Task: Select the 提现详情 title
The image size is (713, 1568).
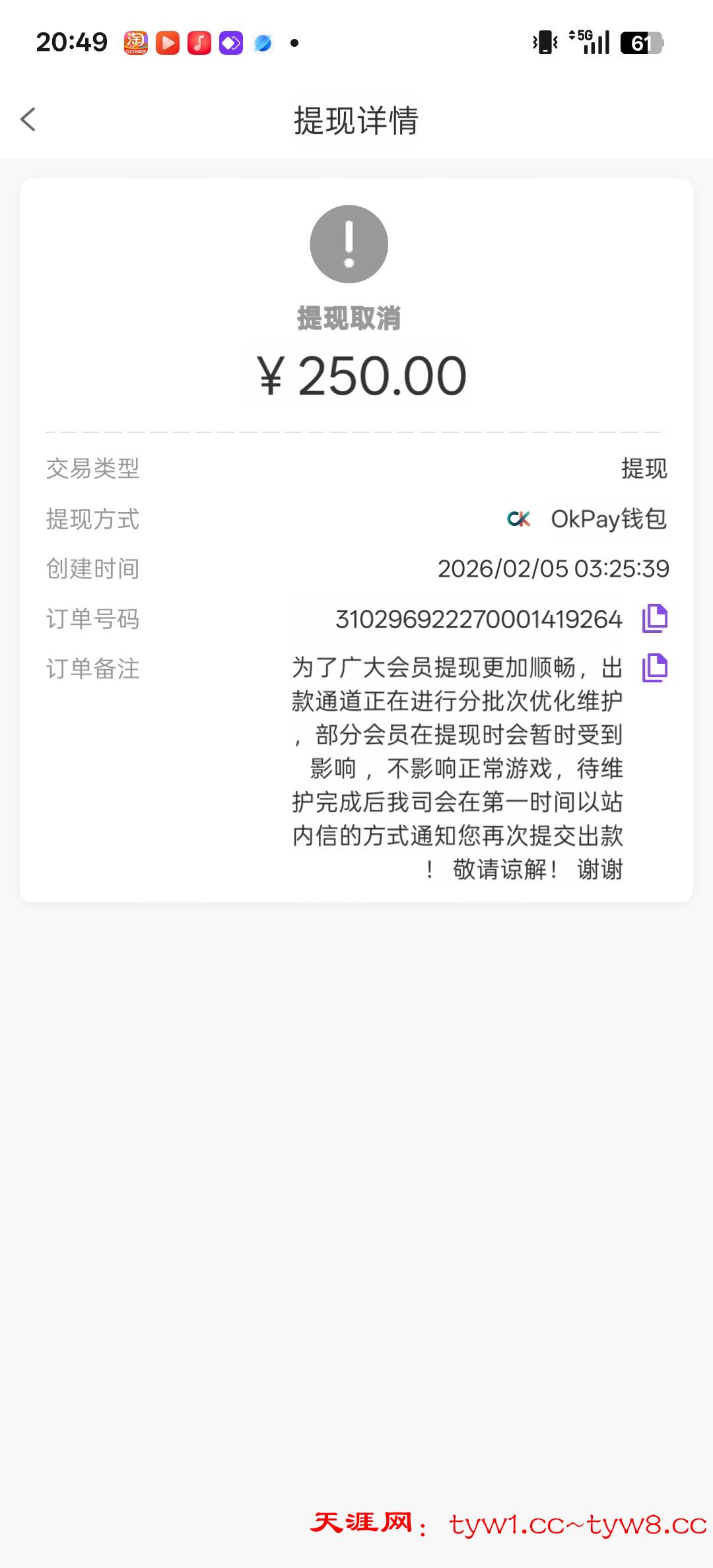Action: click(x=356, y=120)
